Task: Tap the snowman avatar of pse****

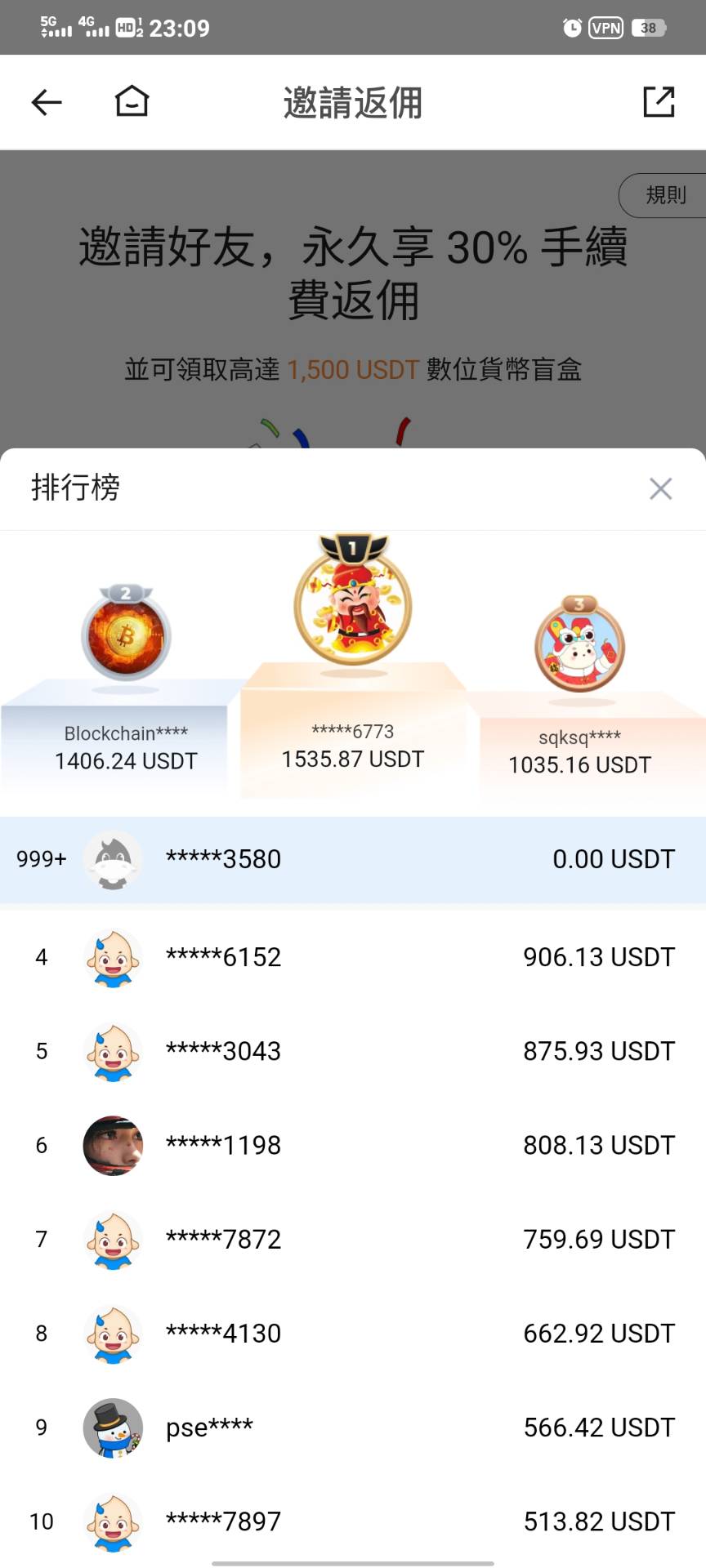Action: click(112, 1427)
